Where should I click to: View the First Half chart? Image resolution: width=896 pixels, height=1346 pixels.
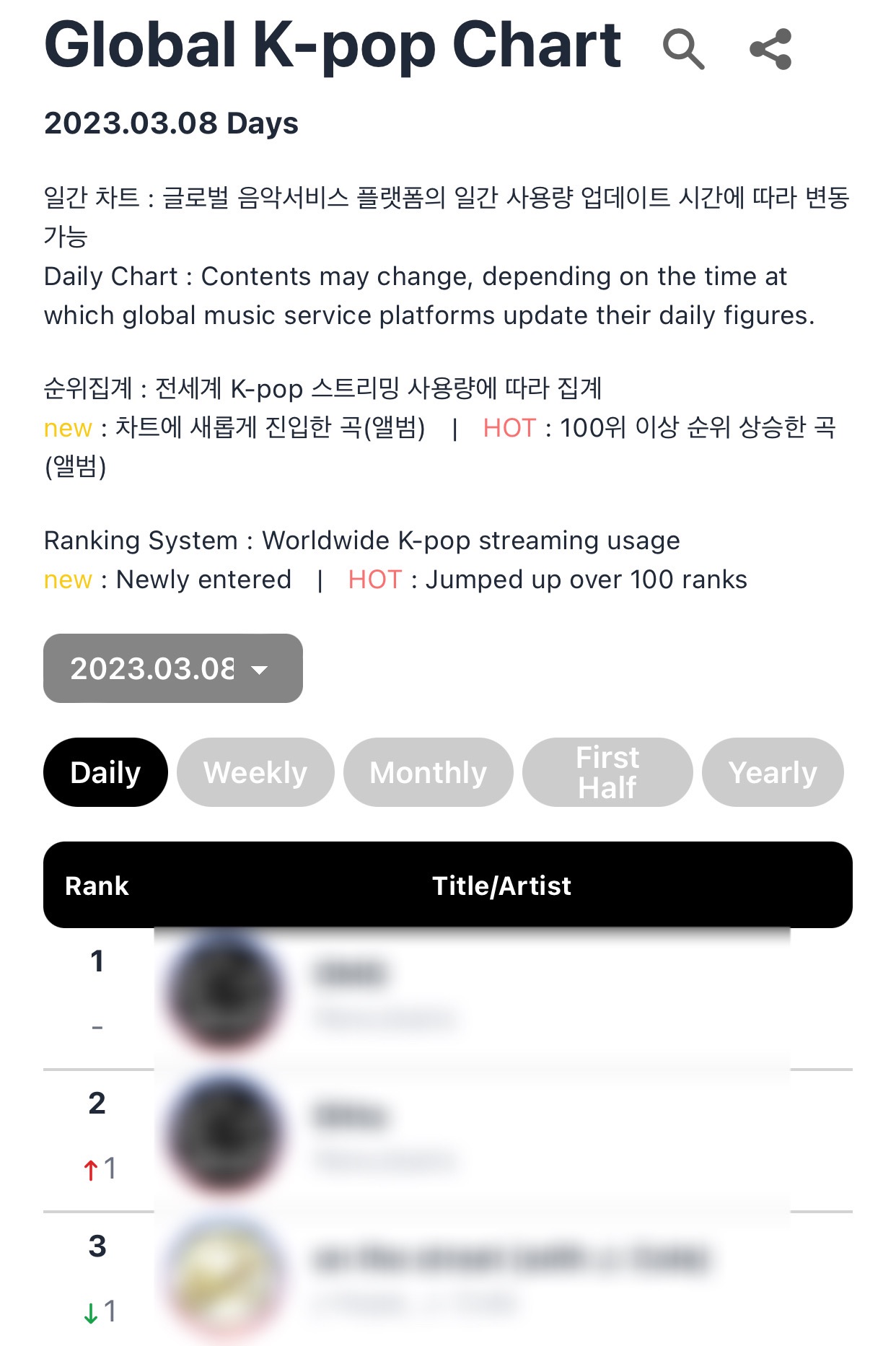[x=607, y=772]
